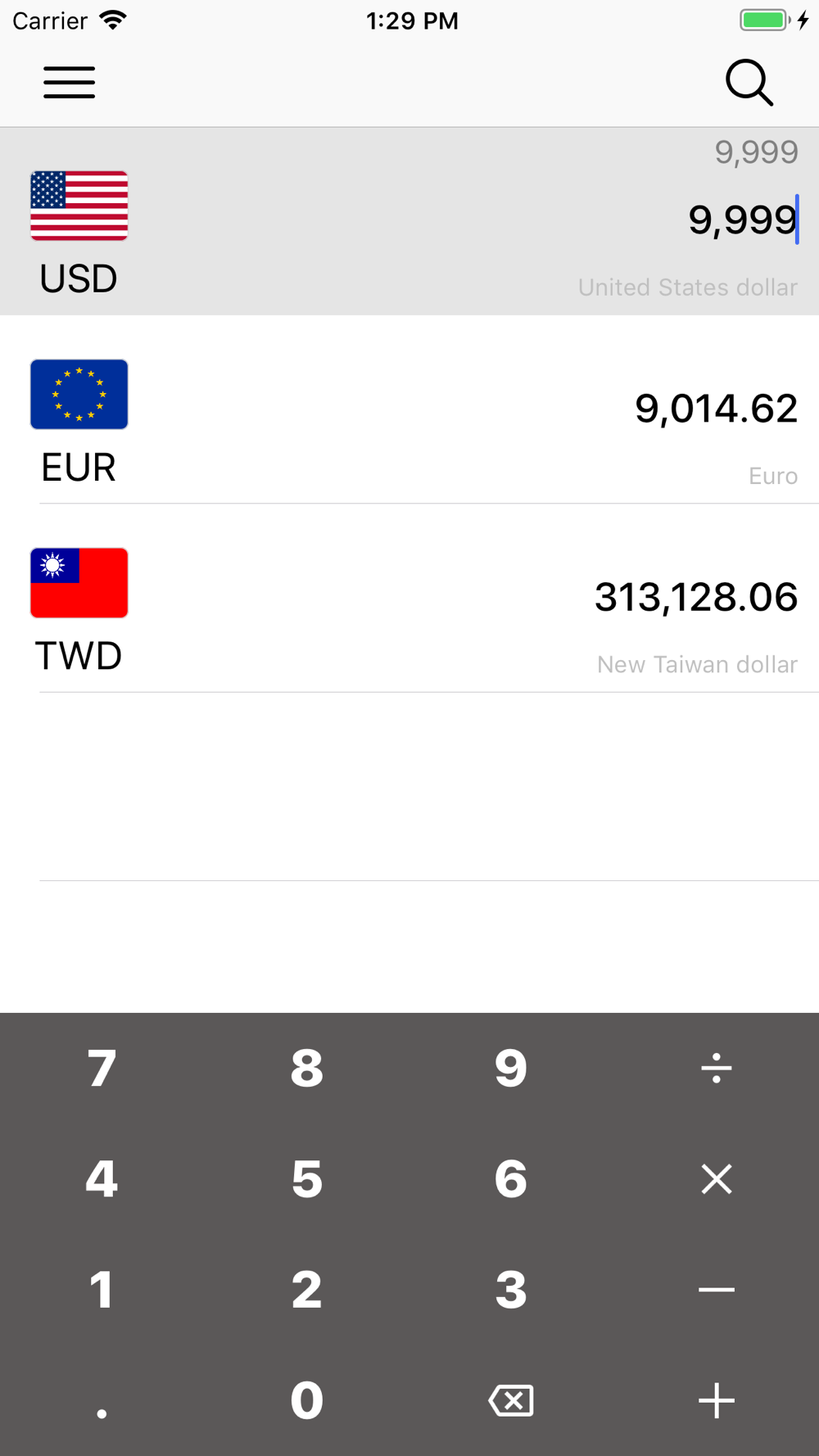Enter digit 1 on the keypad
The image size is (819, 1456).
pyautogui.click(x=102, y=1290)
